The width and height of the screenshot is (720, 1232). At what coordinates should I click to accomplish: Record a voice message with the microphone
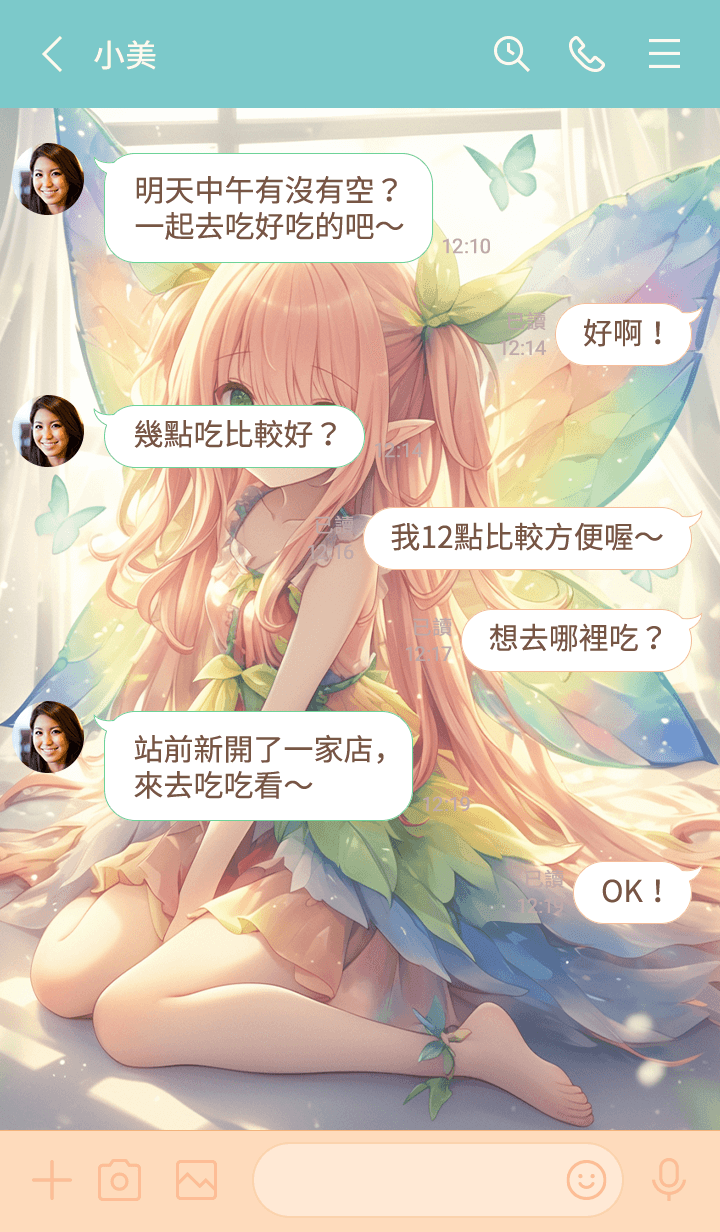[668, 1181]
